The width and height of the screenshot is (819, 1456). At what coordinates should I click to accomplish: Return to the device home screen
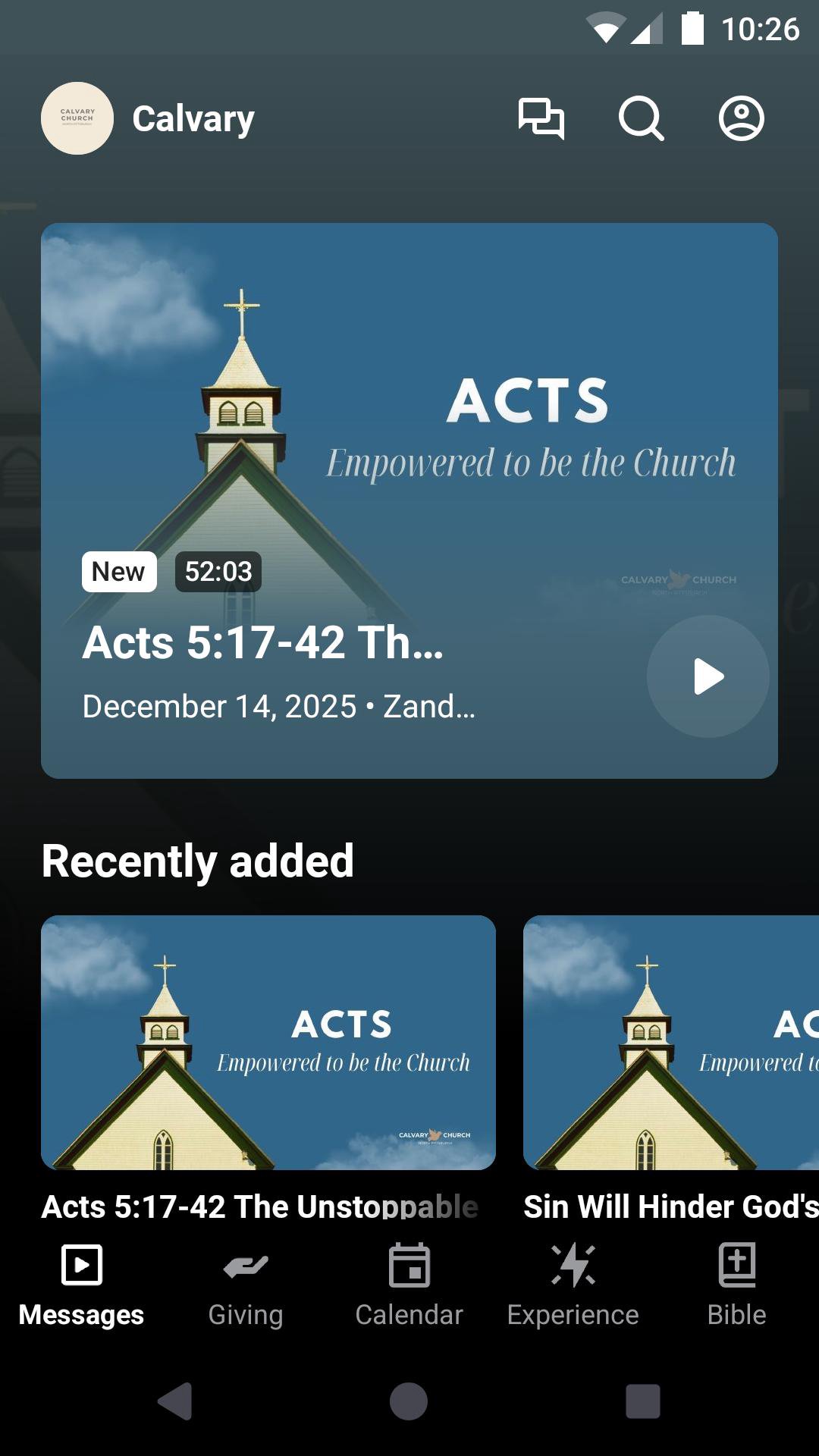click(409, 1401)
